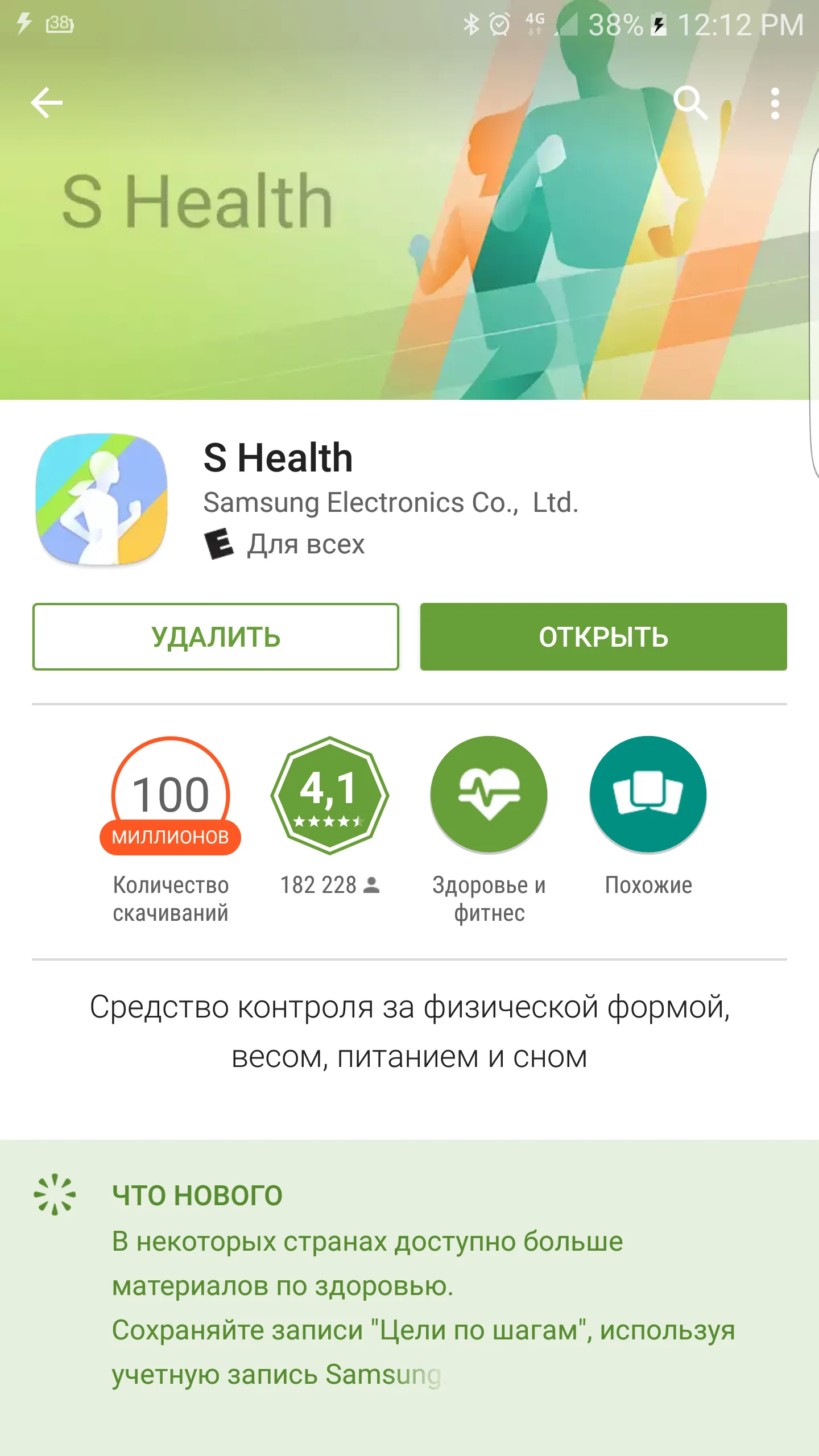Tap the S Health title text

[x=278, y=458]
